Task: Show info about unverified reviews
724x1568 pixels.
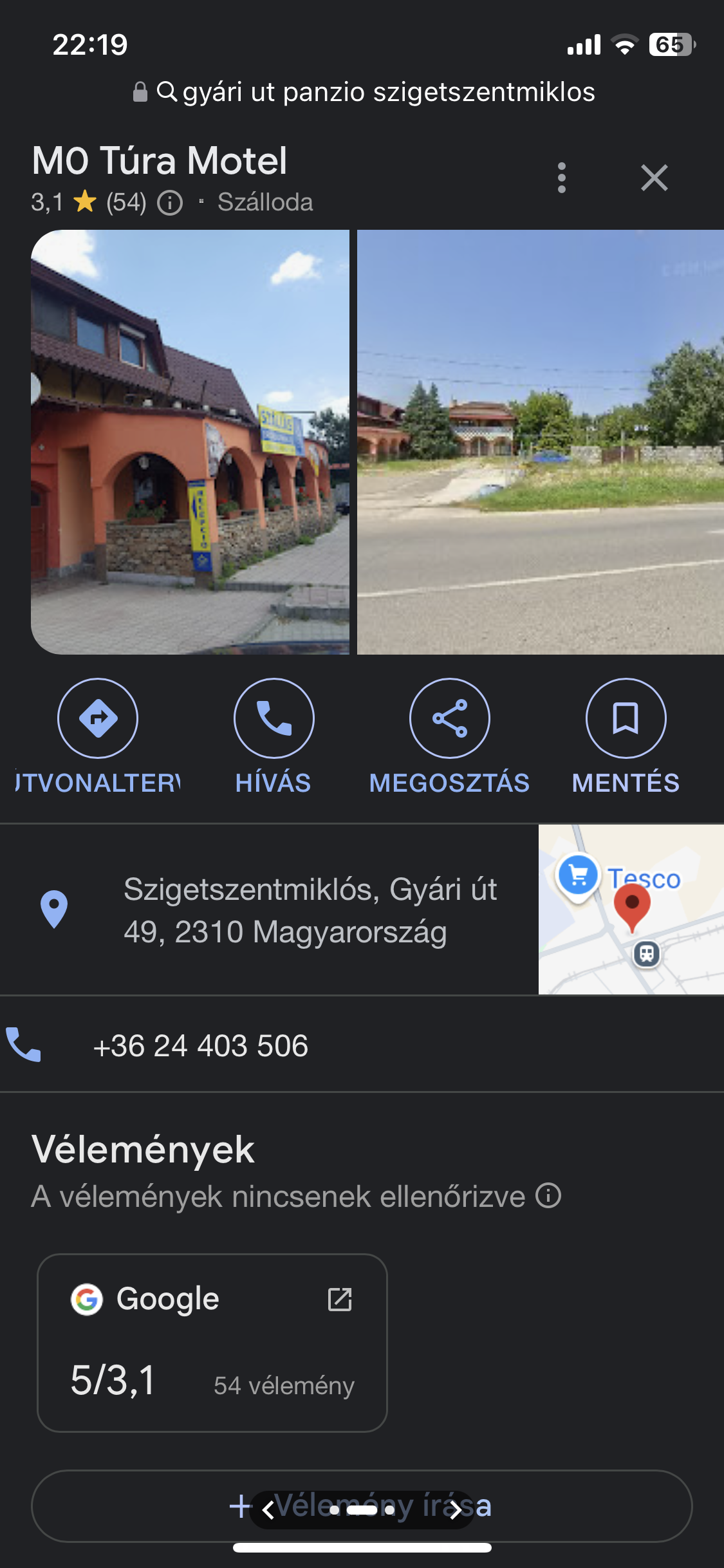Action: click(549, 1196)
